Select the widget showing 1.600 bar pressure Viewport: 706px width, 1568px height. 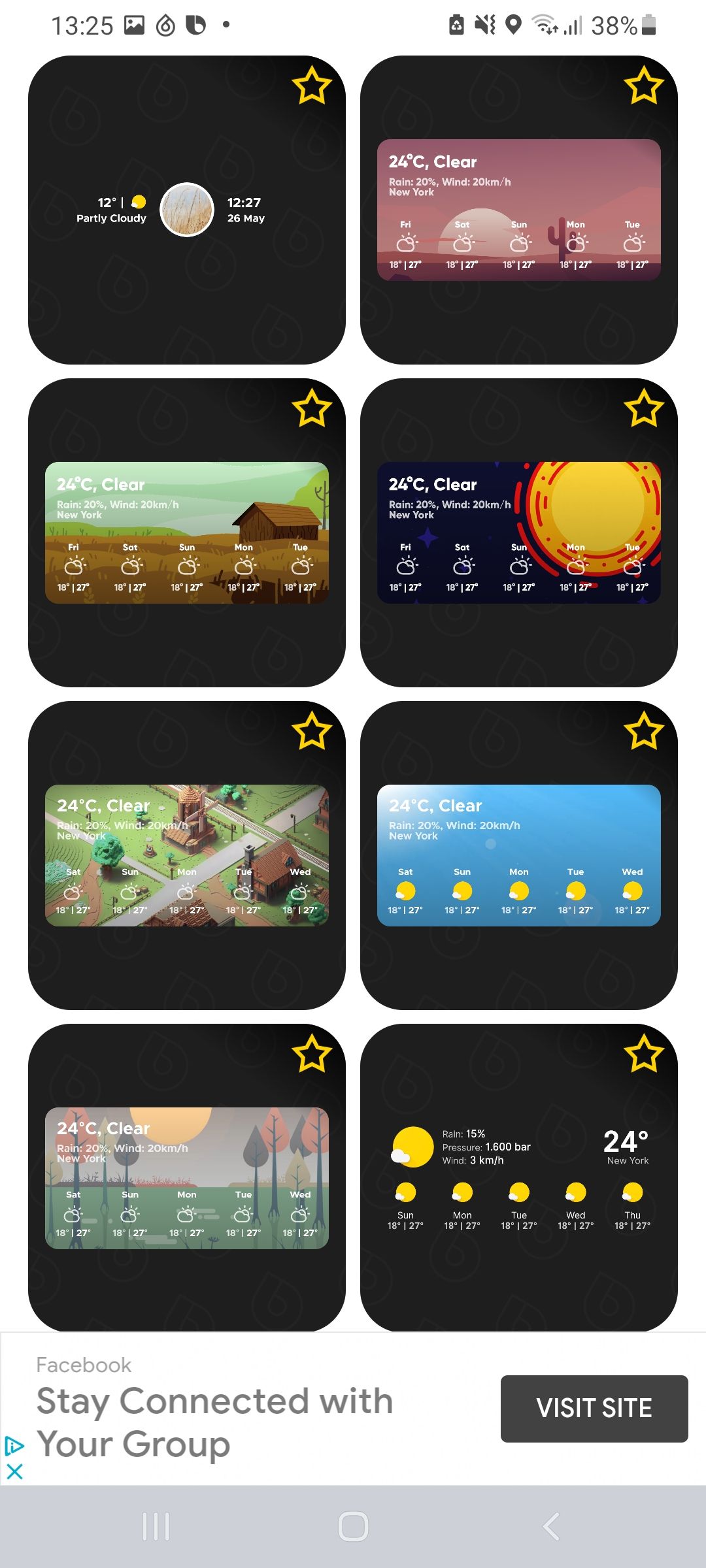(x=518, y=1178)
